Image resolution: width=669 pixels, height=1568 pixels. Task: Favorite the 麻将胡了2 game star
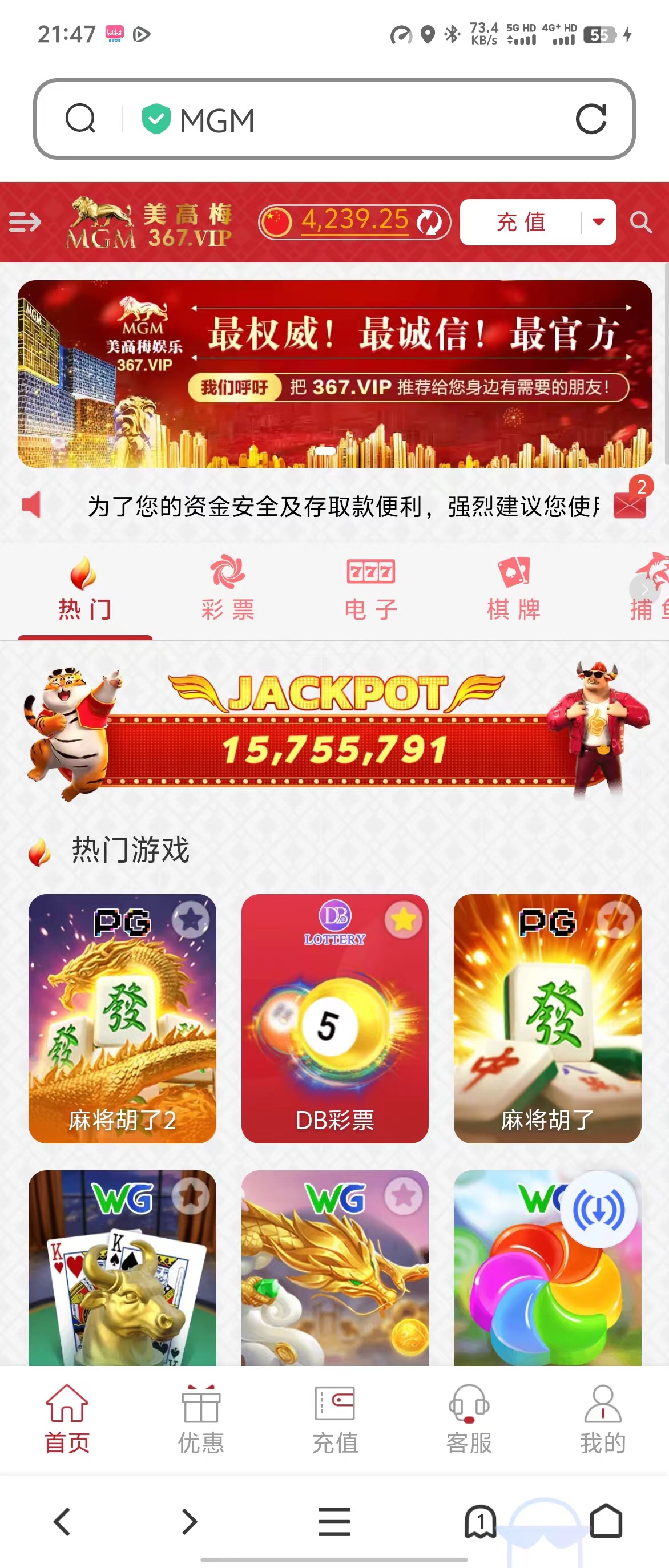coord(190,920)
